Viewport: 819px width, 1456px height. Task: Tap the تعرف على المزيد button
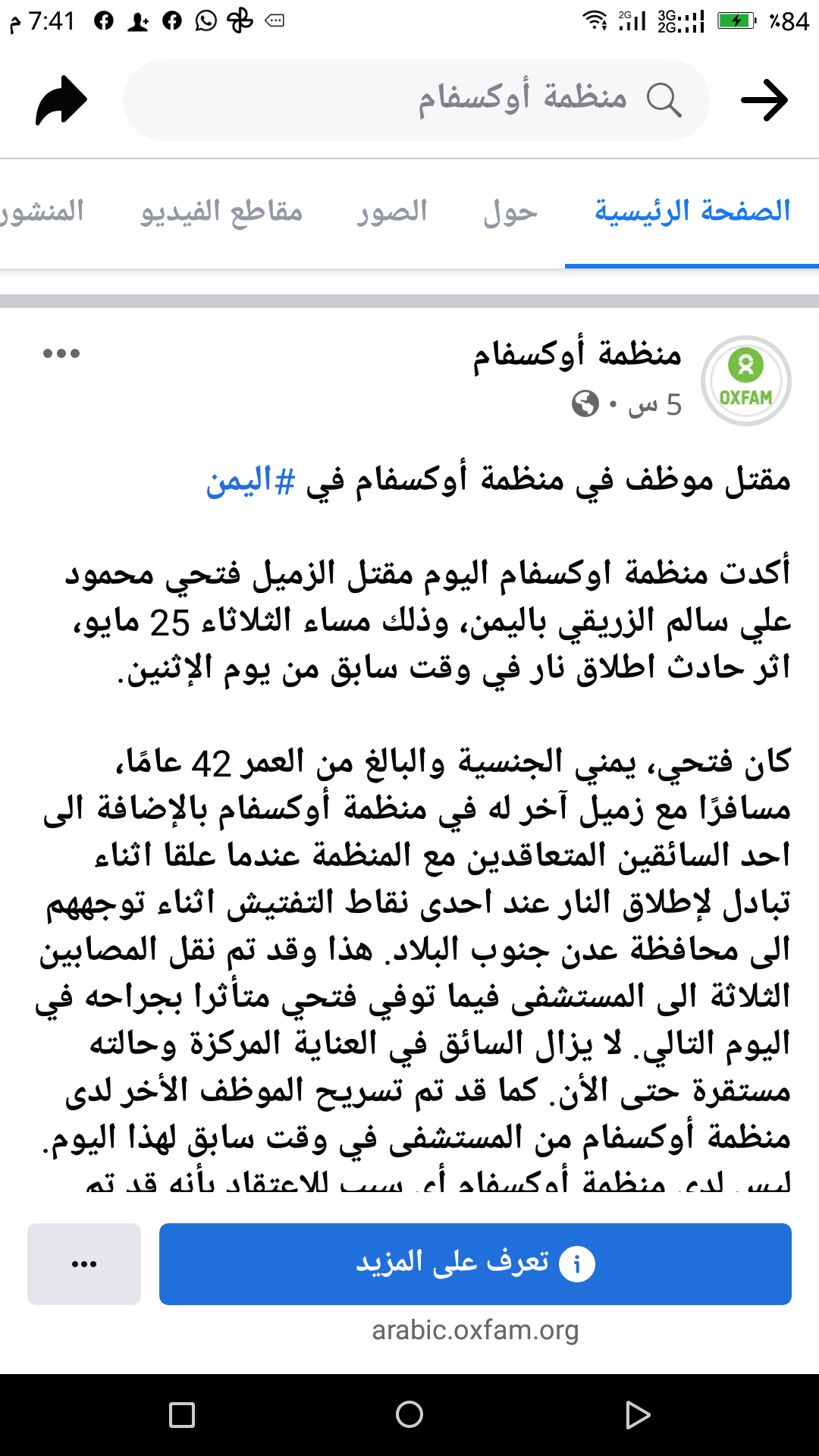(x=475, y=1263)
